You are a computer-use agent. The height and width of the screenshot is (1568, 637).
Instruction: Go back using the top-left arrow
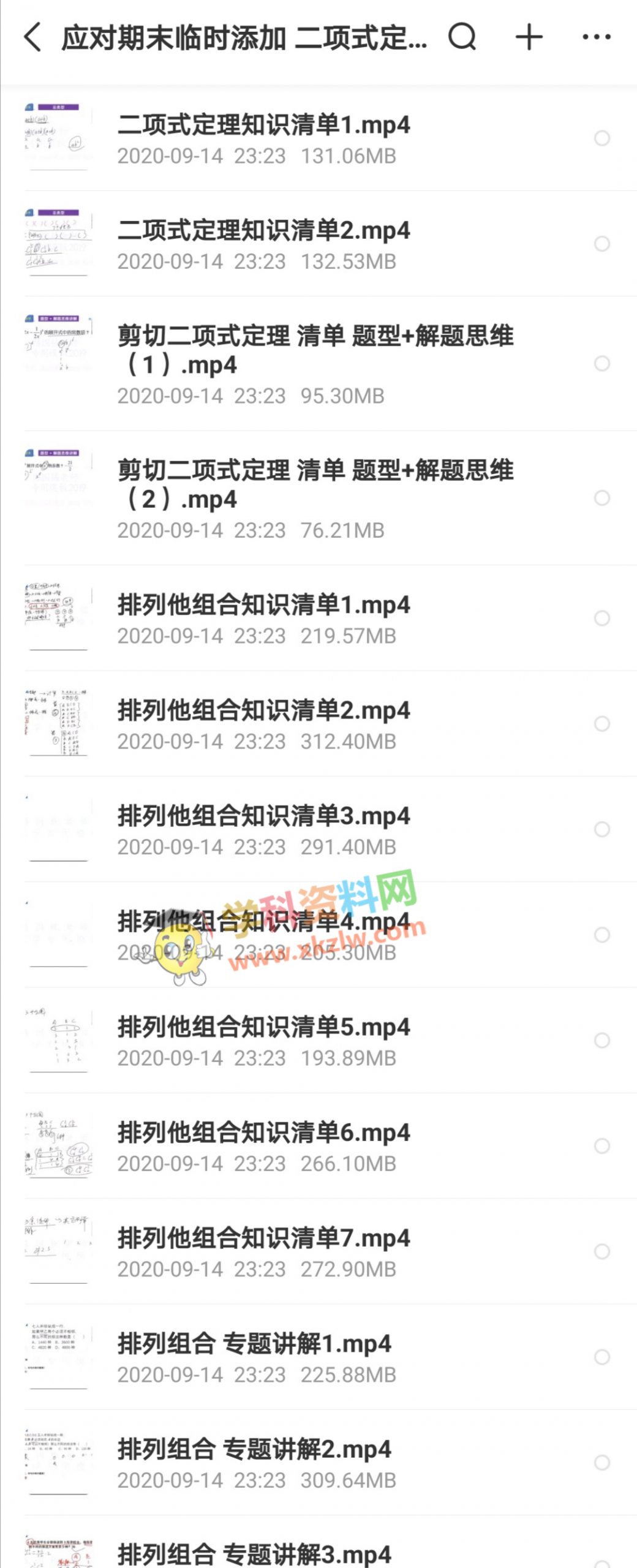[x=33, y=37]
